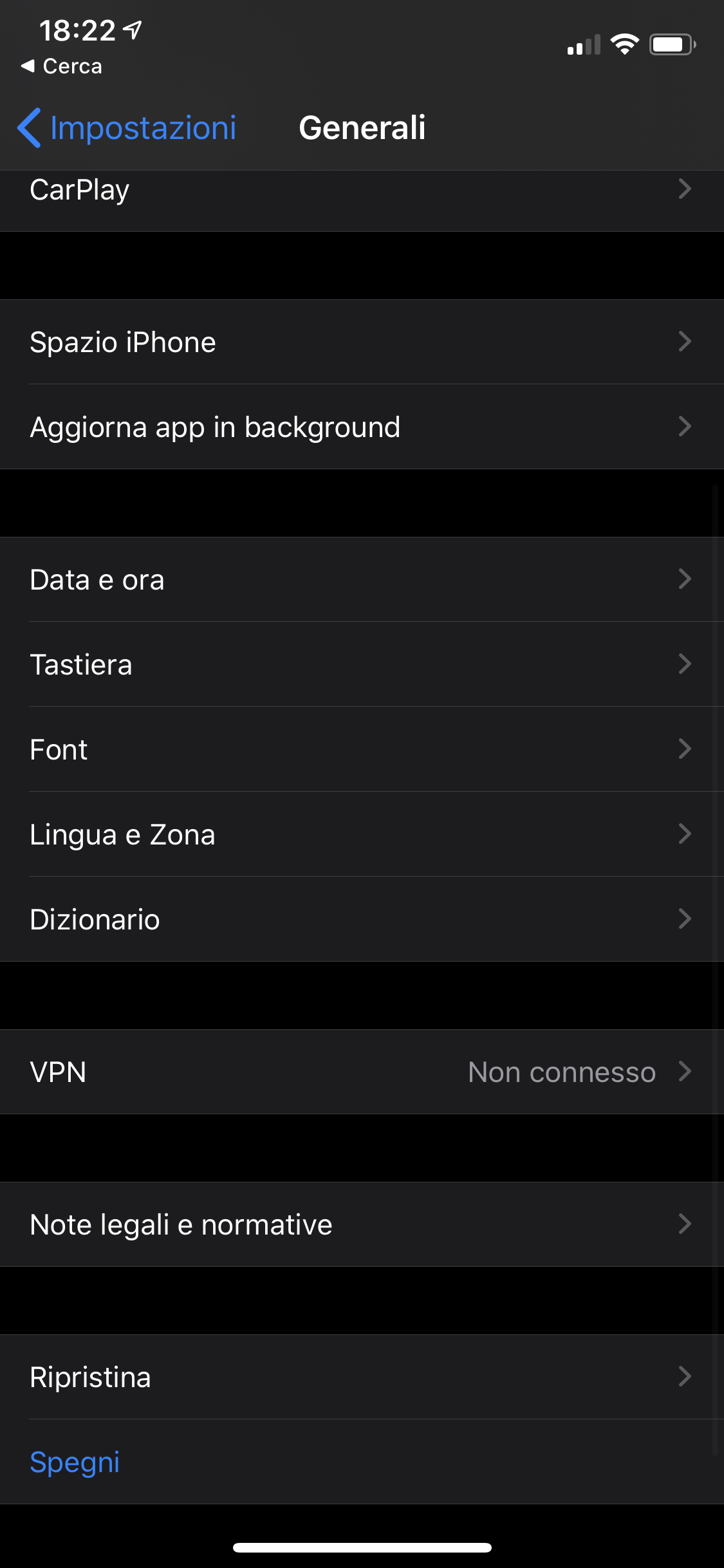This screenshot has width=724, height=1568.
Task: Go back with Impostazioni button
Action: [x=127, y=127]
